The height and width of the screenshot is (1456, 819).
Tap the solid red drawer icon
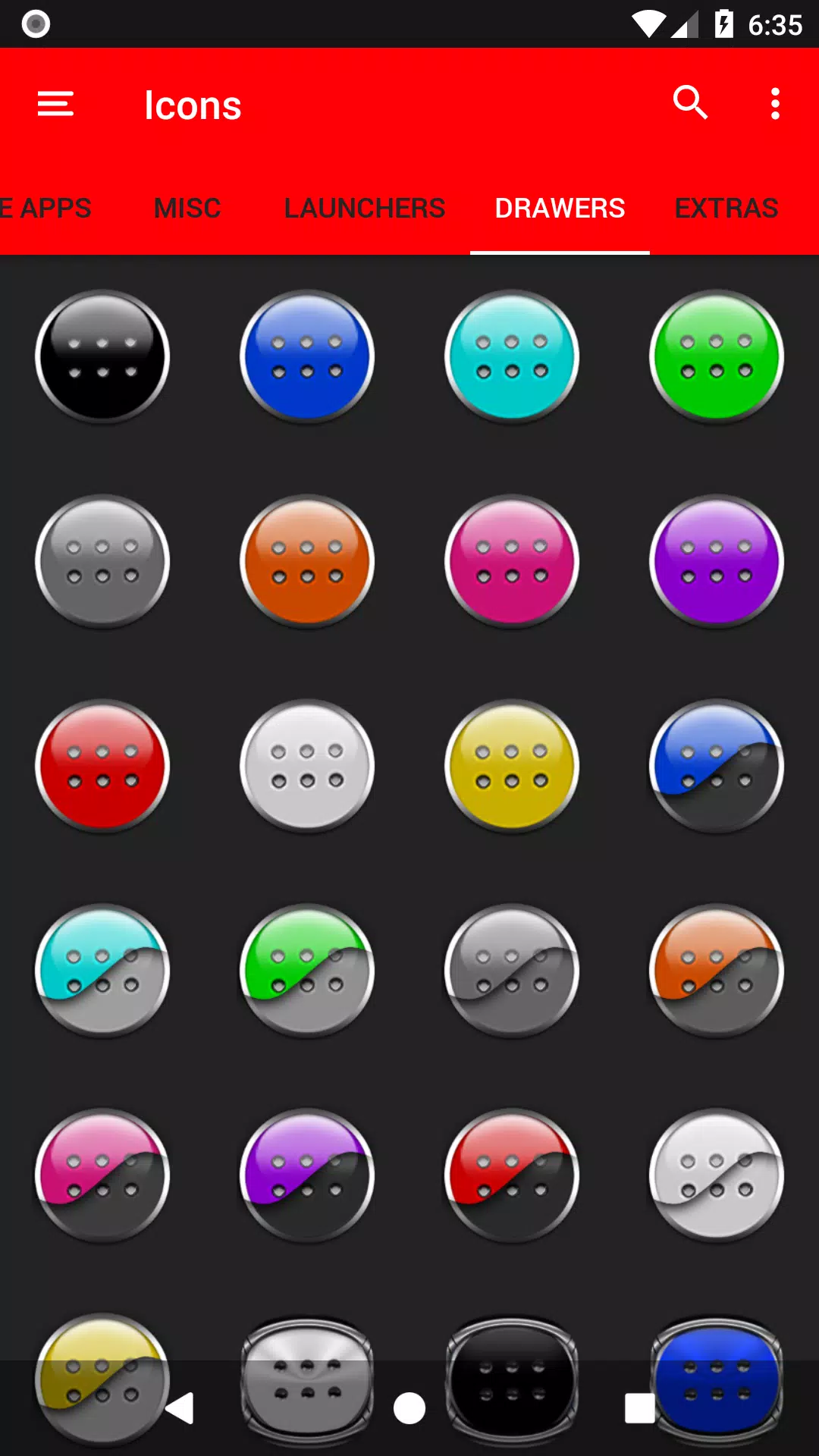(102, 766)
